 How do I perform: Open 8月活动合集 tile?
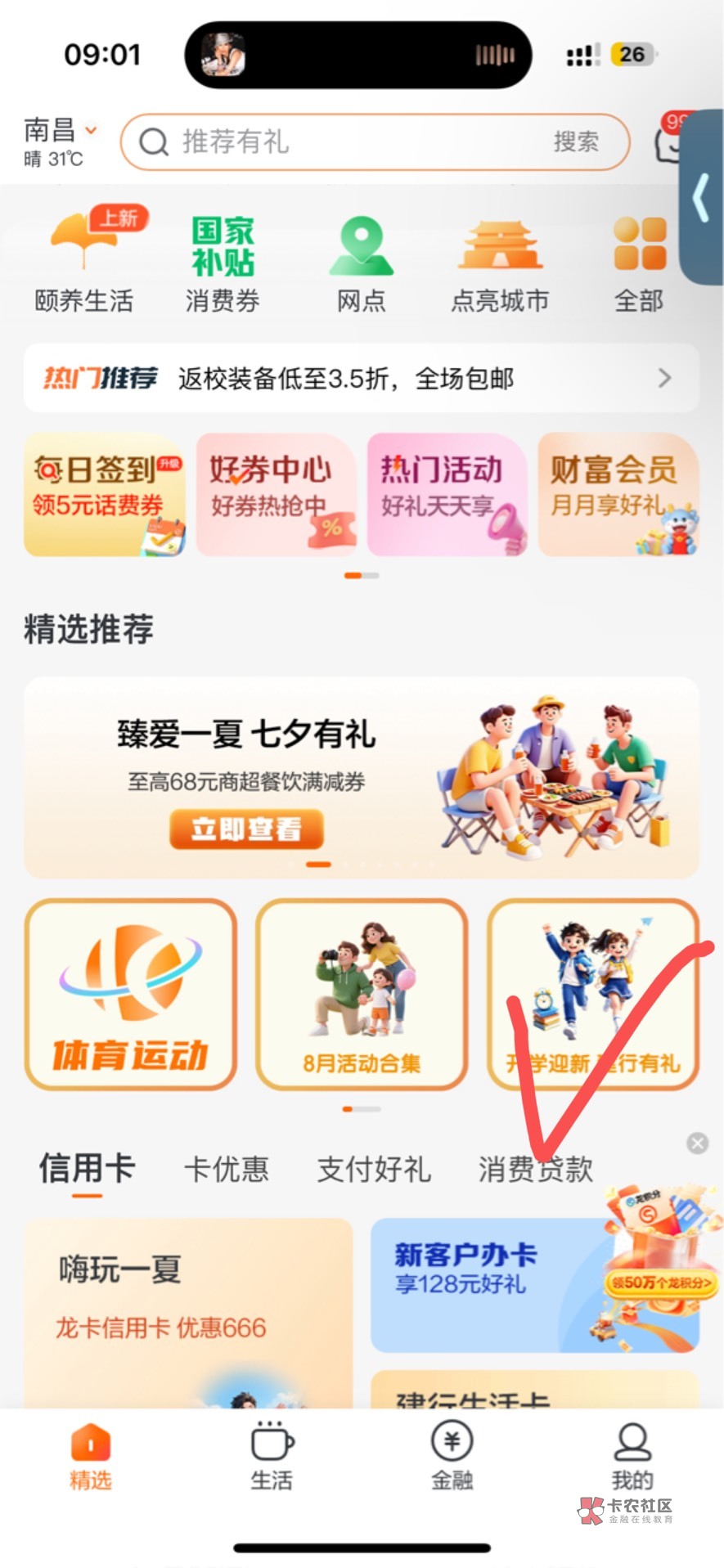tap(362, 995)
